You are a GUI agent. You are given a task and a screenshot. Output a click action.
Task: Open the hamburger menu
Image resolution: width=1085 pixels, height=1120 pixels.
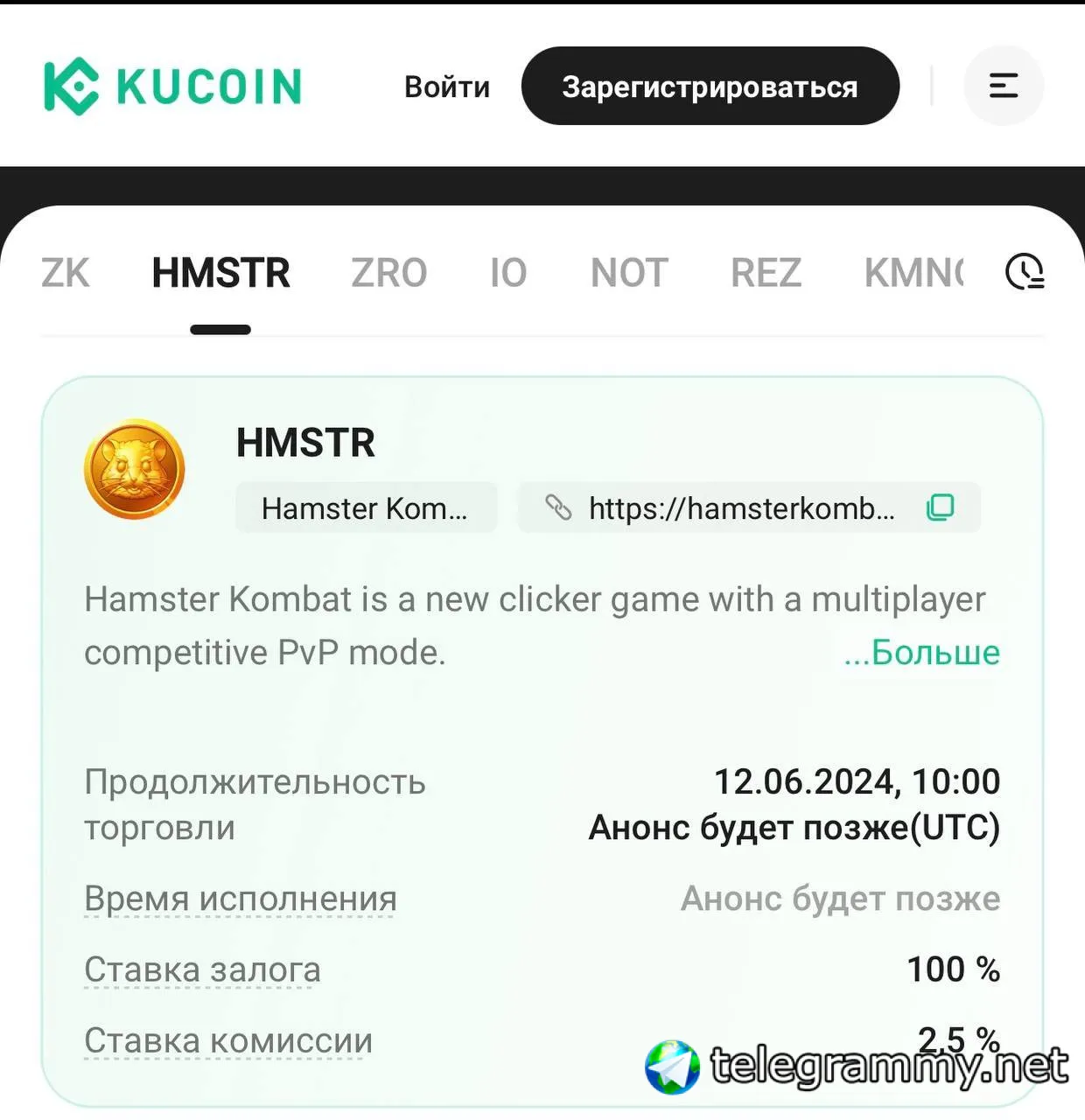(x=1003, y=86)
